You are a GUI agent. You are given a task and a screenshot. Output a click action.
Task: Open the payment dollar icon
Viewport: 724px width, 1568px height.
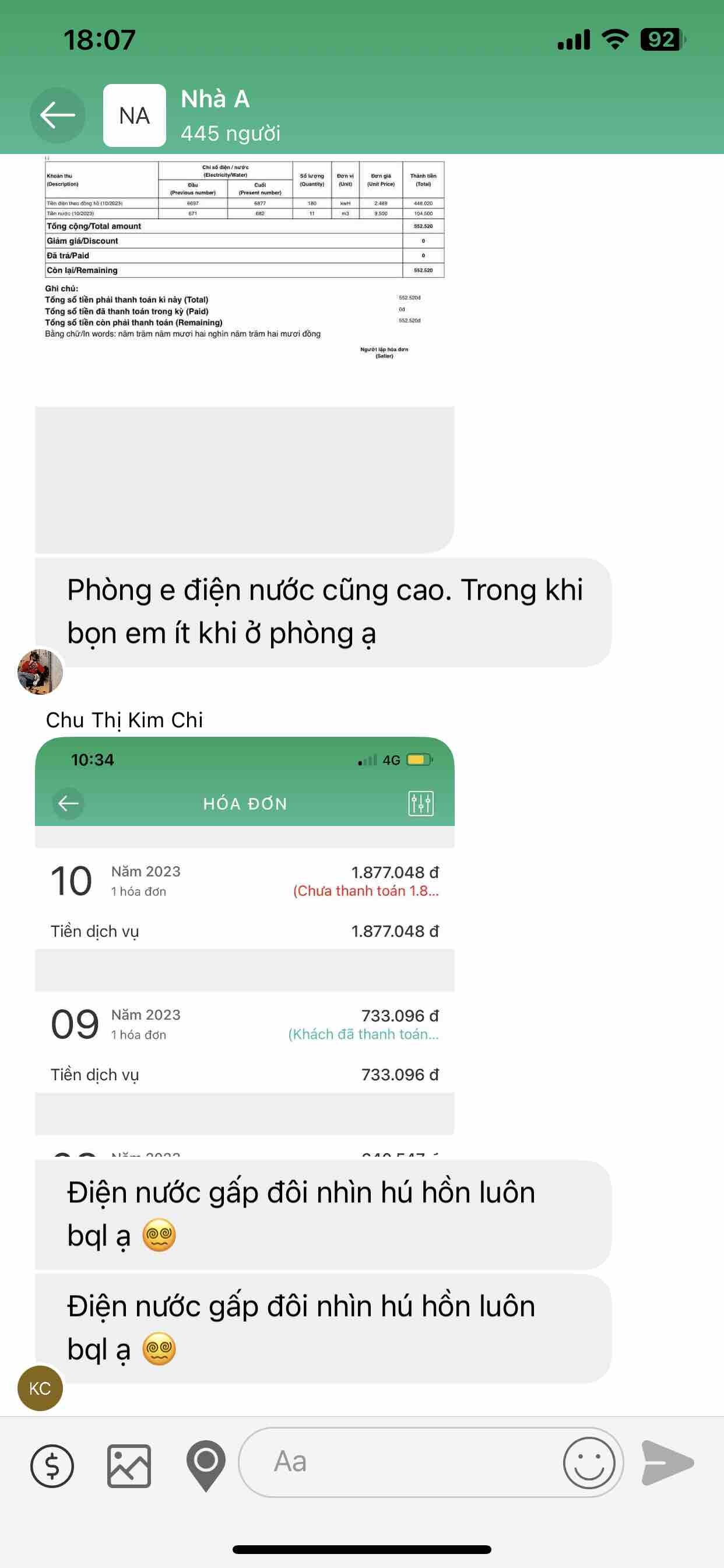coord(52,1465)
